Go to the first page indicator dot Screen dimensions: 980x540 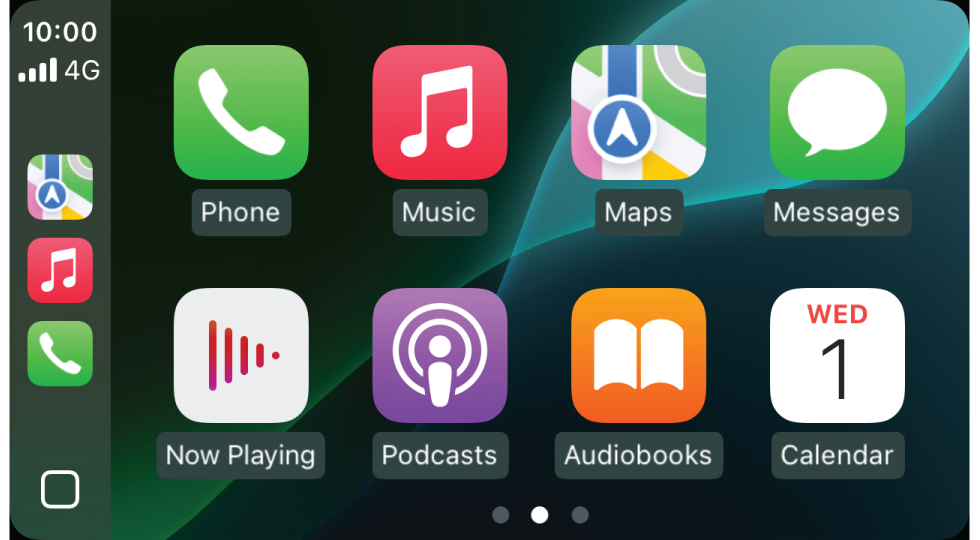point(501,515)
